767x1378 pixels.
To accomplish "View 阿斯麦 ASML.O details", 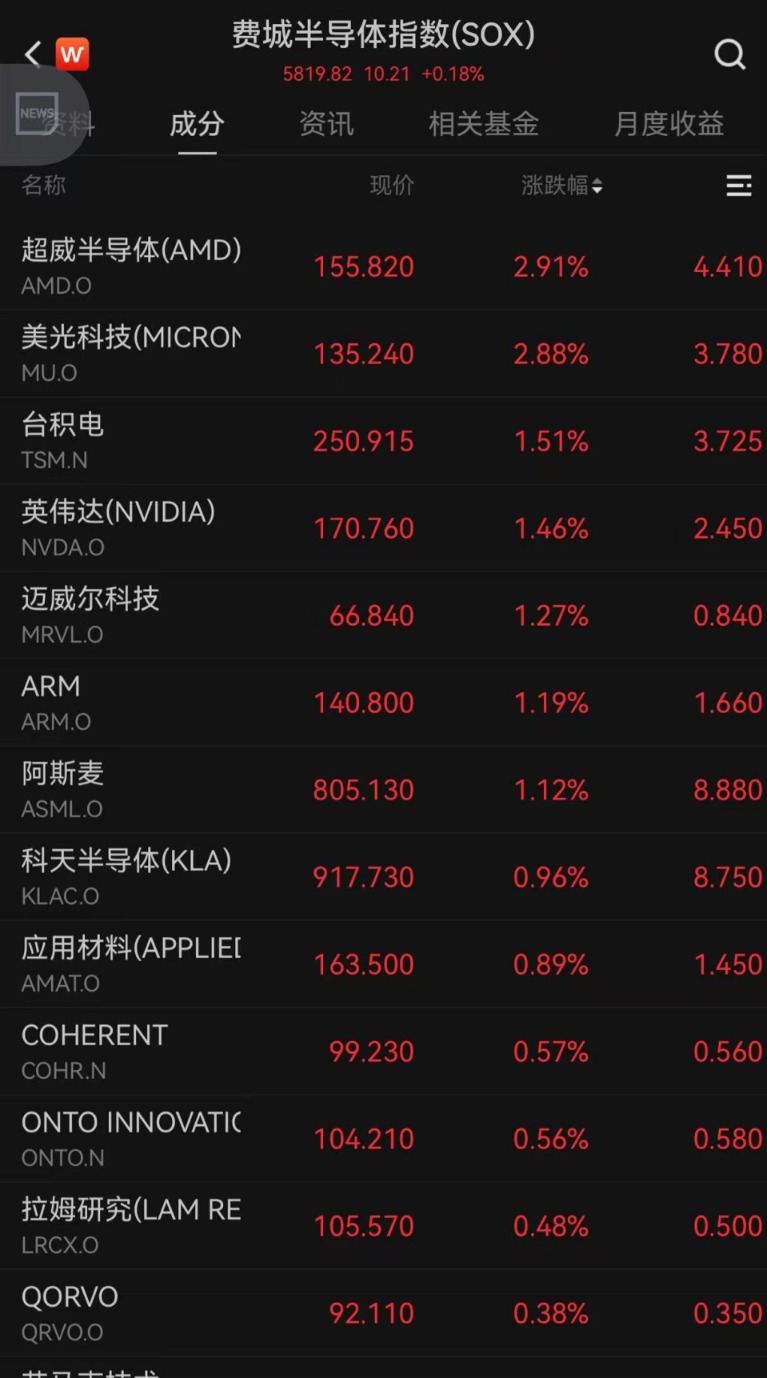I will 383,789.
